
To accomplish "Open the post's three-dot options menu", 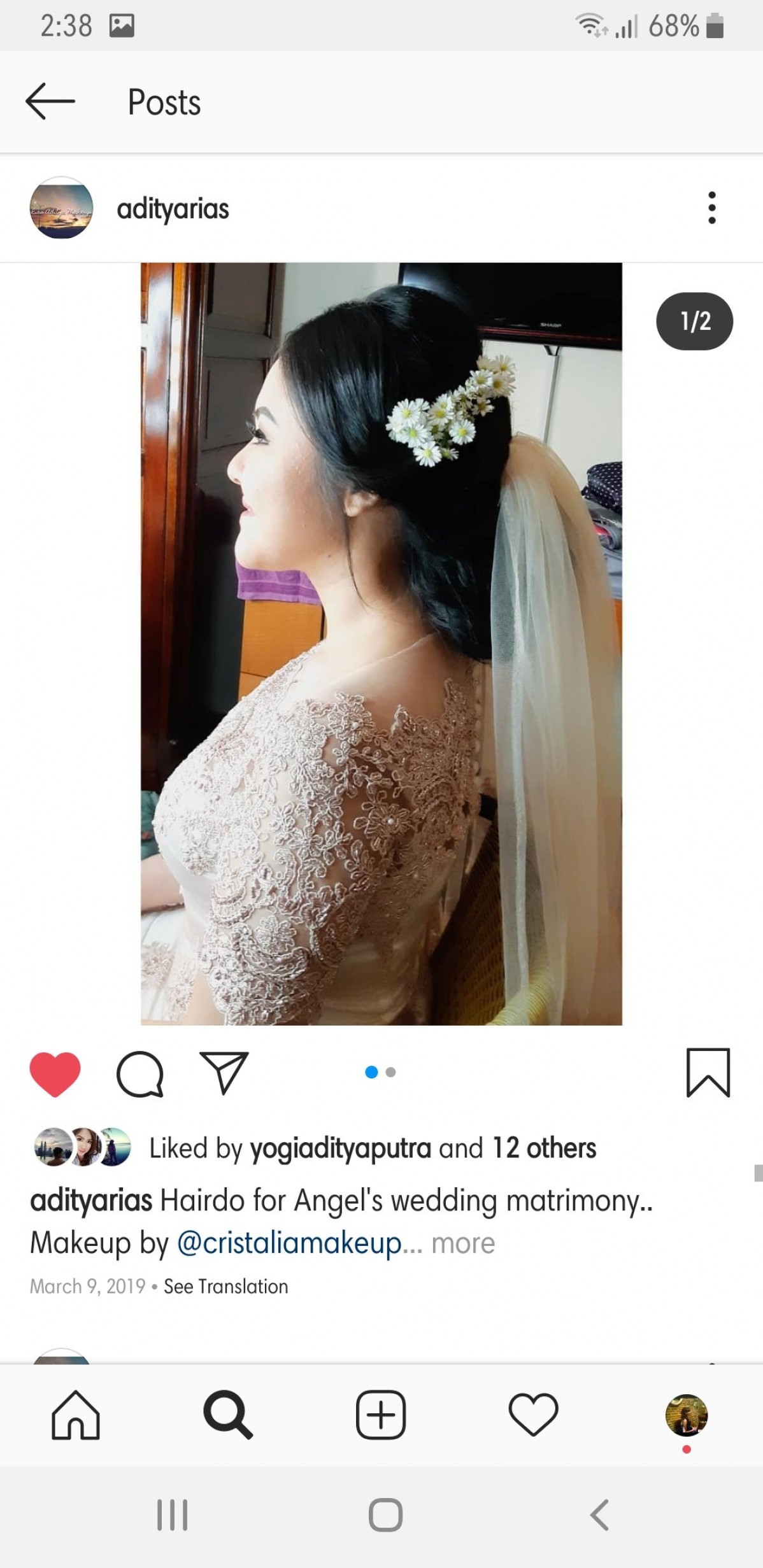I will coord(711,208).
